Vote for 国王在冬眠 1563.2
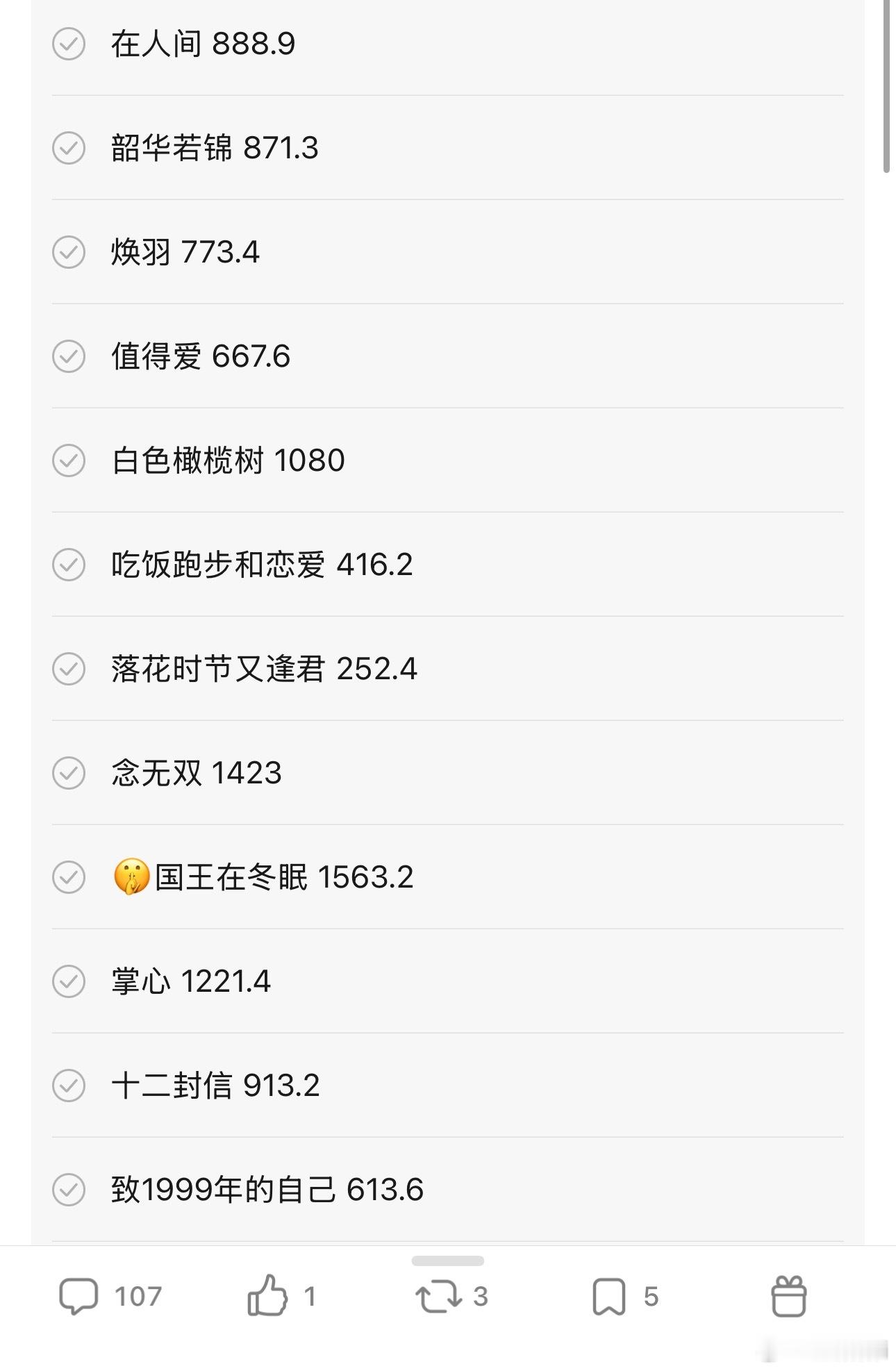Viewport: 896px width, 1371px height. (x=448, y=877)
